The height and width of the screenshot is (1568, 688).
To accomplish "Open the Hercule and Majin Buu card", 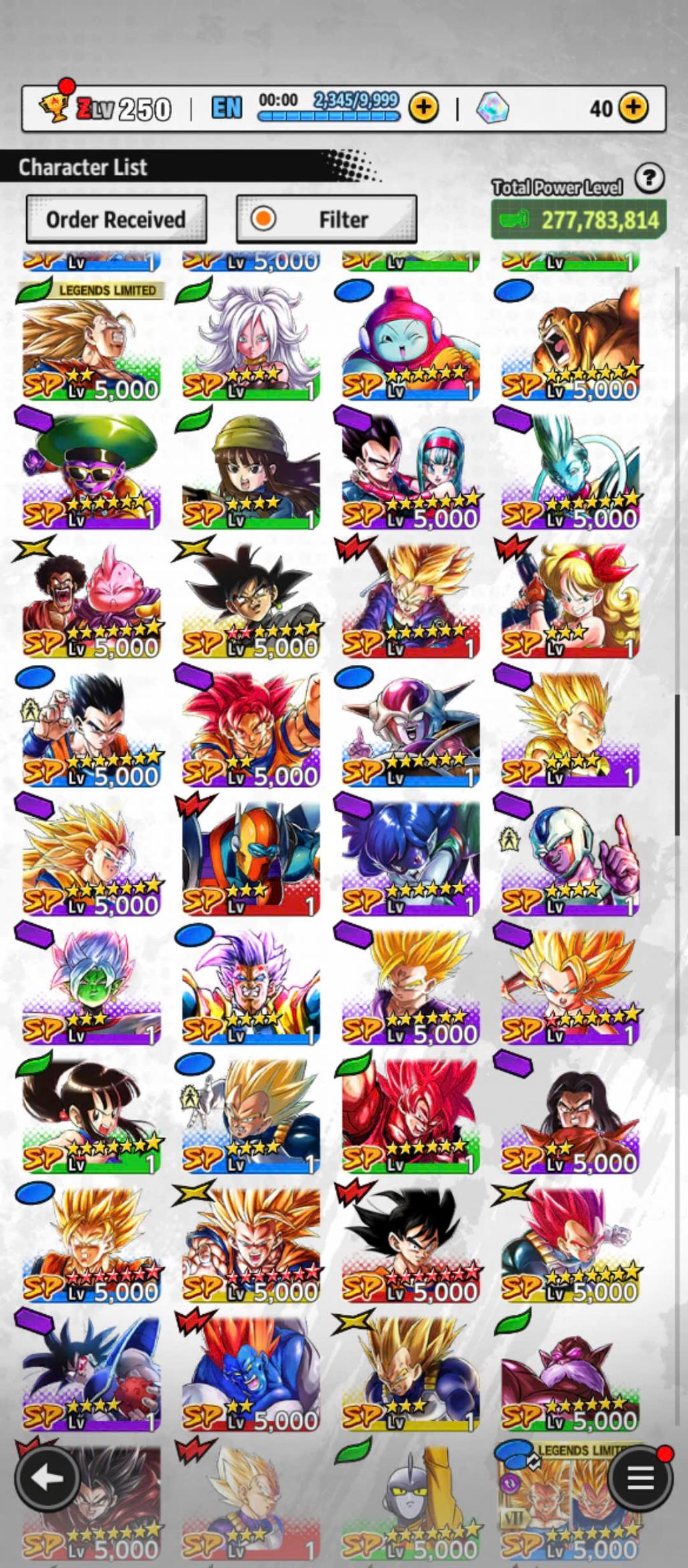I will coord(92,601).
